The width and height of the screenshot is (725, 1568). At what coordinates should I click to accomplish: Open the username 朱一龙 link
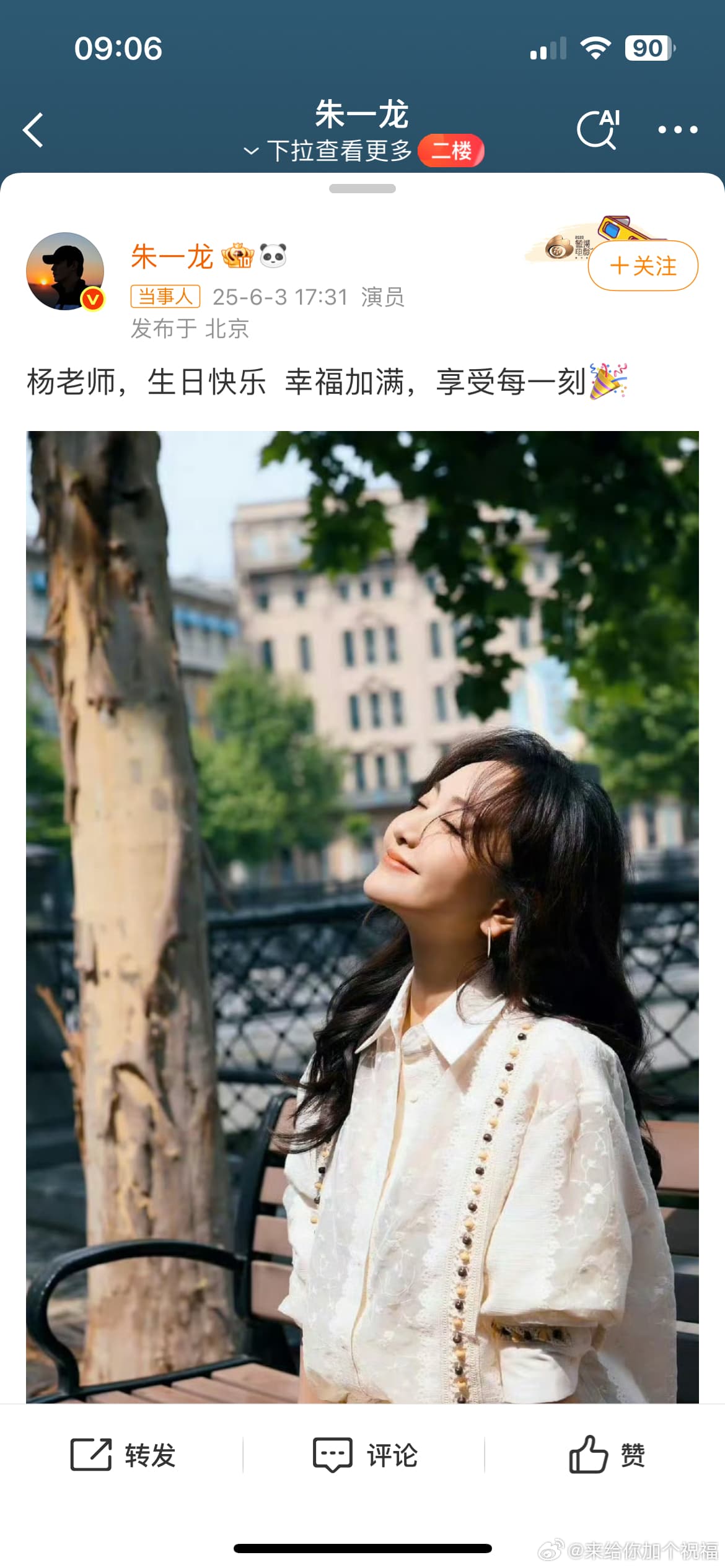[172, 256]
